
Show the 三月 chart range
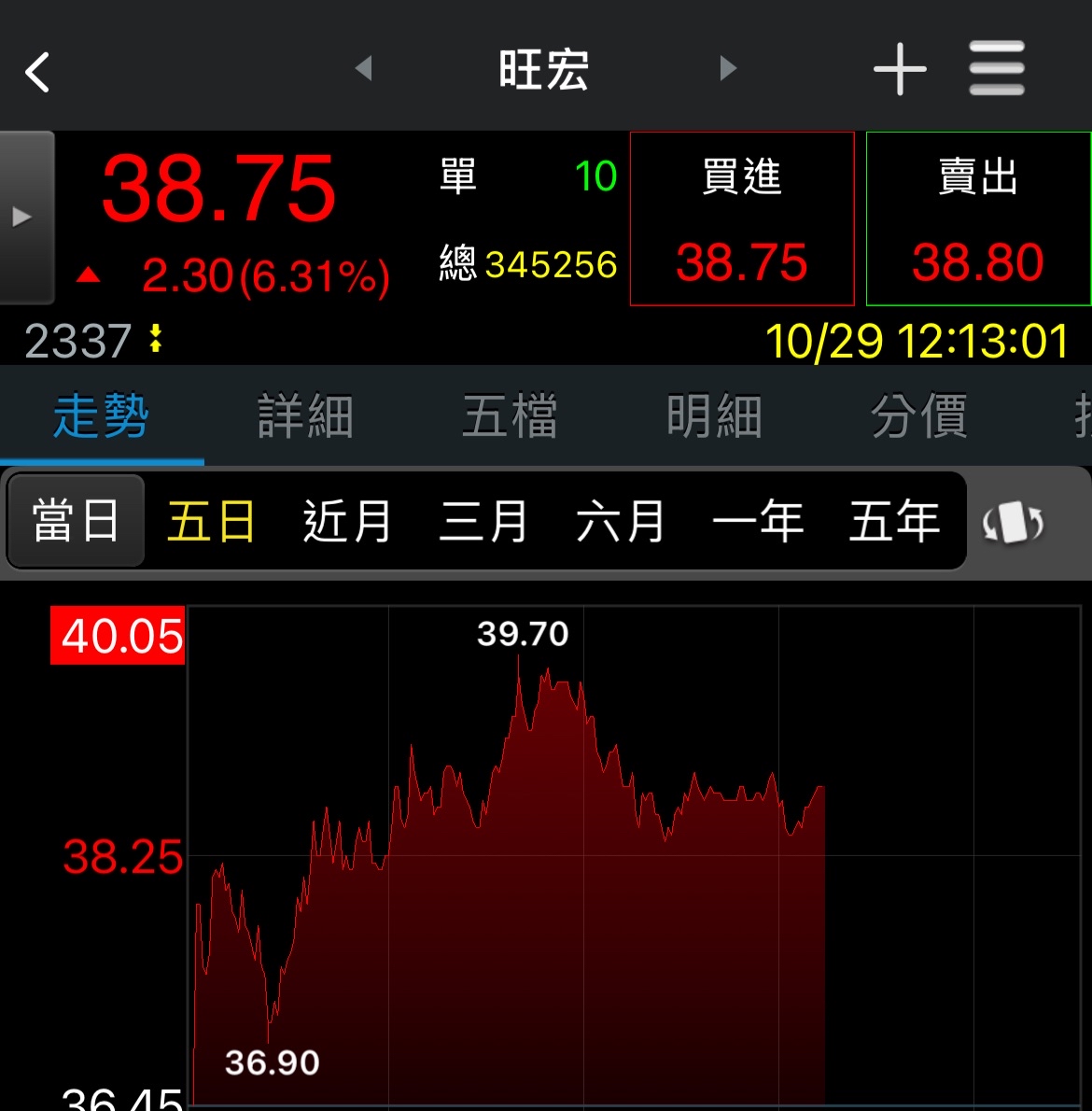tap(483, 521)
